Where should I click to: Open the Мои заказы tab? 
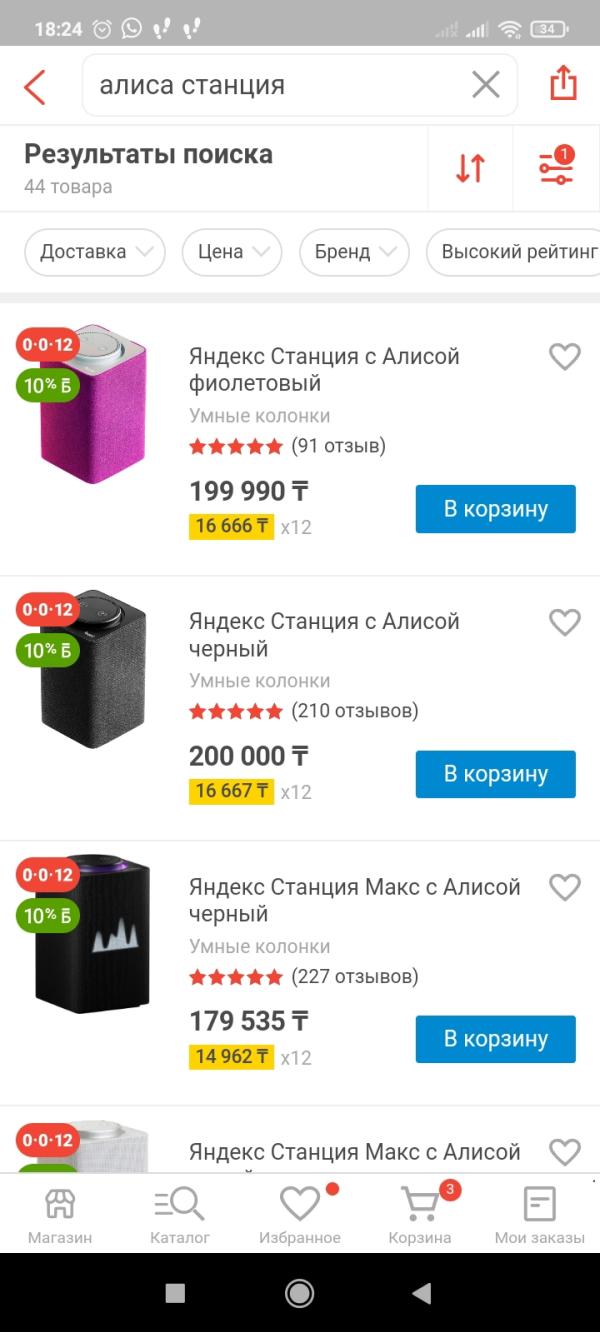click(539, 1216)
